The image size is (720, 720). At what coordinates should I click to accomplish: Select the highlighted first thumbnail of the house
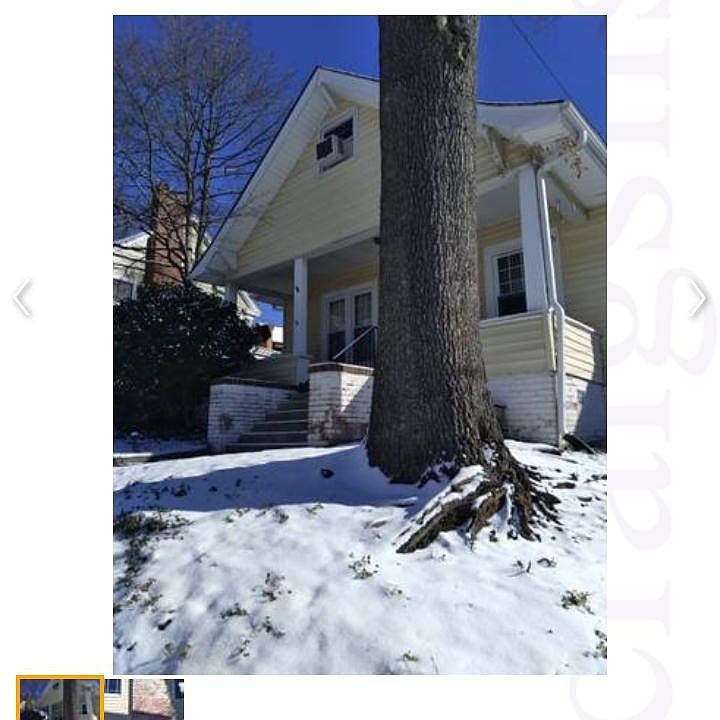60,699
